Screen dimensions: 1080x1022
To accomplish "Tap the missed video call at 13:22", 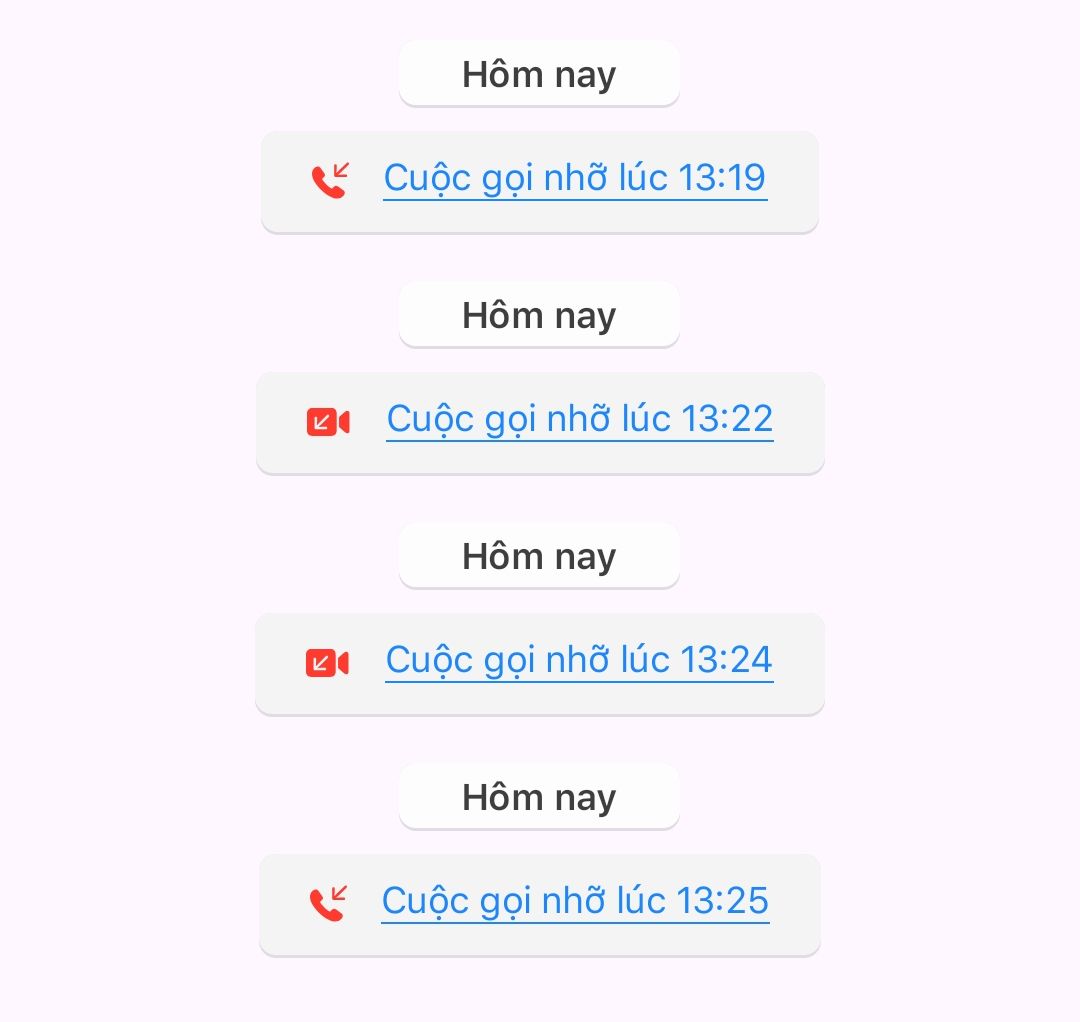I will tap(579, 420).
